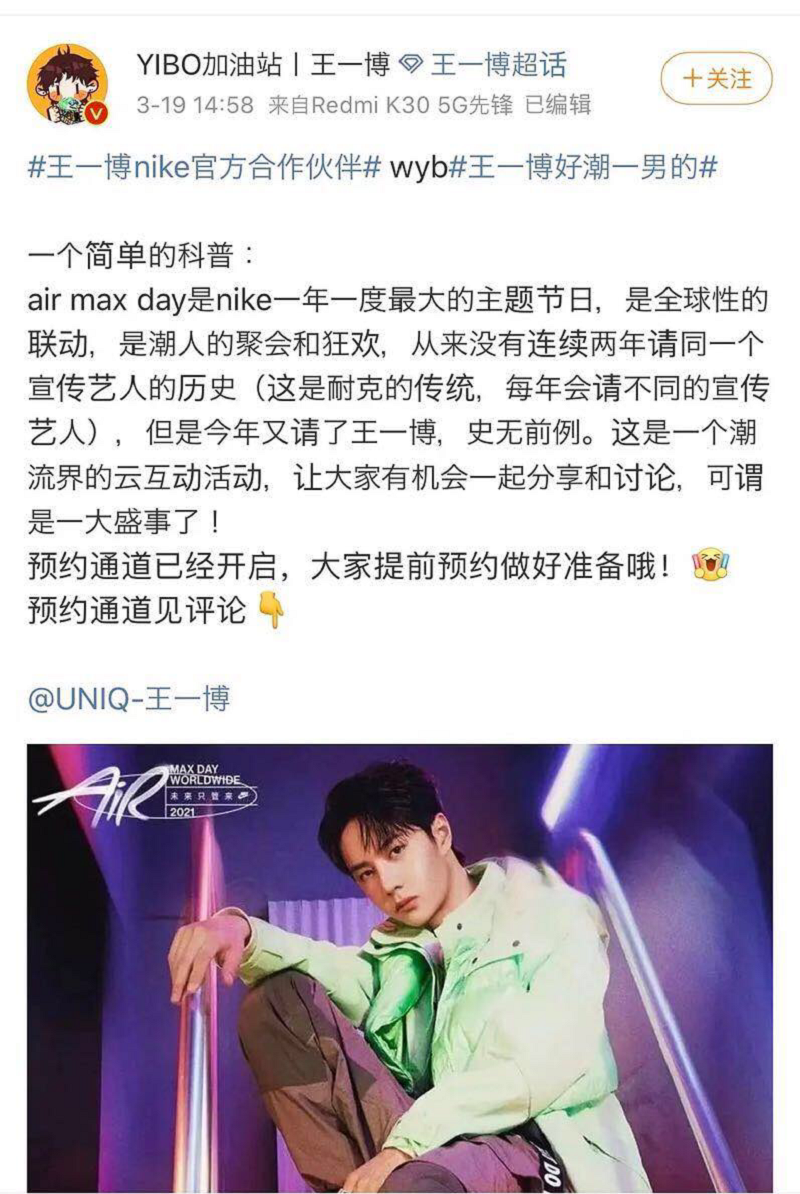
Task: Open the poster's profile avatar
Action: tap(68, 84)
